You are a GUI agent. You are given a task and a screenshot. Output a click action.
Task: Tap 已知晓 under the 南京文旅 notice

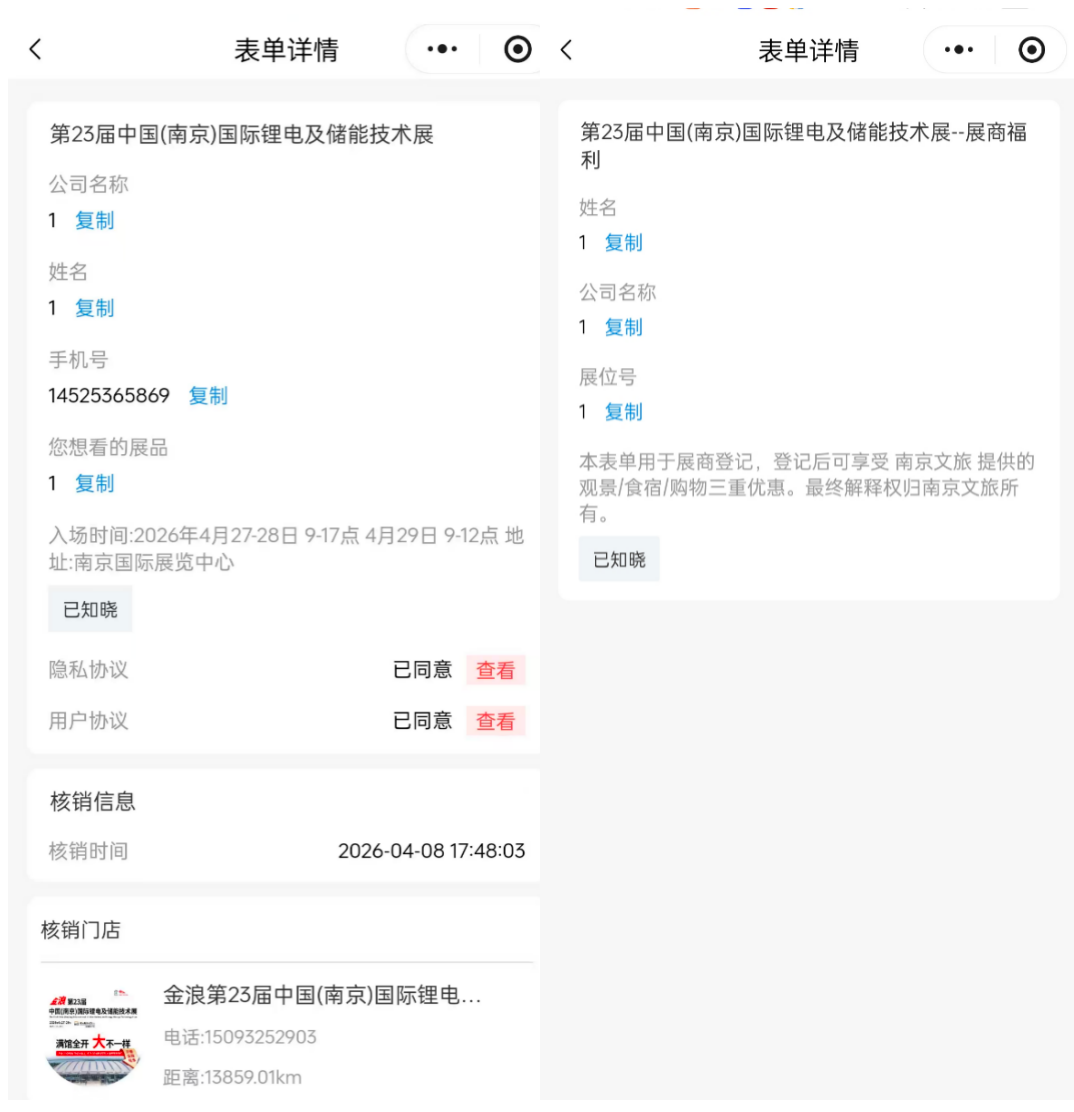point(619,560)
